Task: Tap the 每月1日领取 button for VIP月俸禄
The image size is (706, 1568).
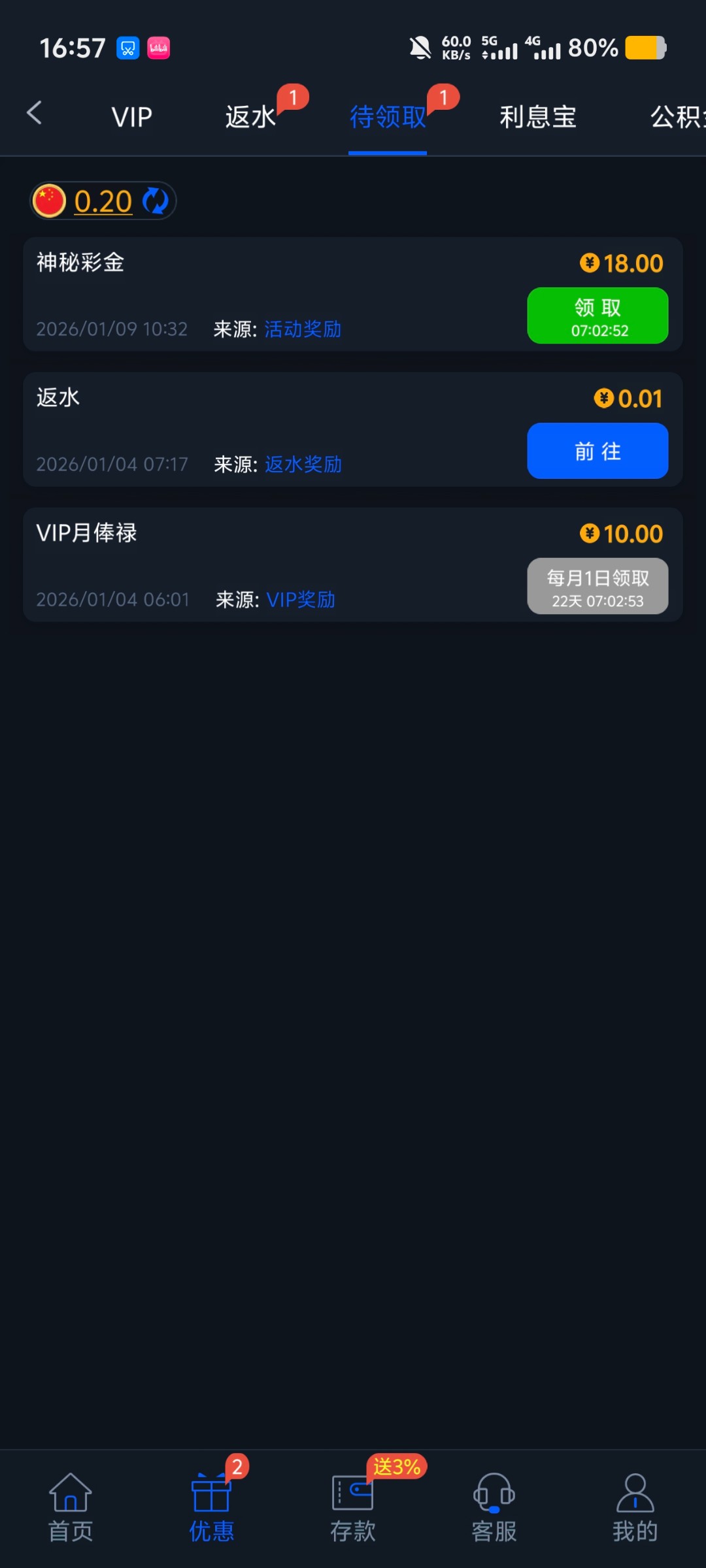Action: 597,586
